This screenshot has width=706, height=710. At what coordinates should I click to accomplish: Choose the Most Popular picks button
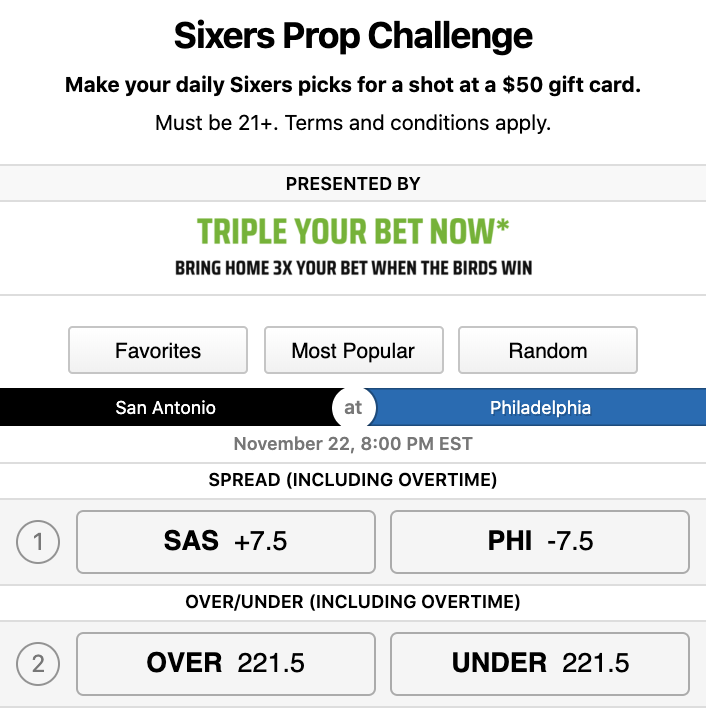(x=353, y=350)
